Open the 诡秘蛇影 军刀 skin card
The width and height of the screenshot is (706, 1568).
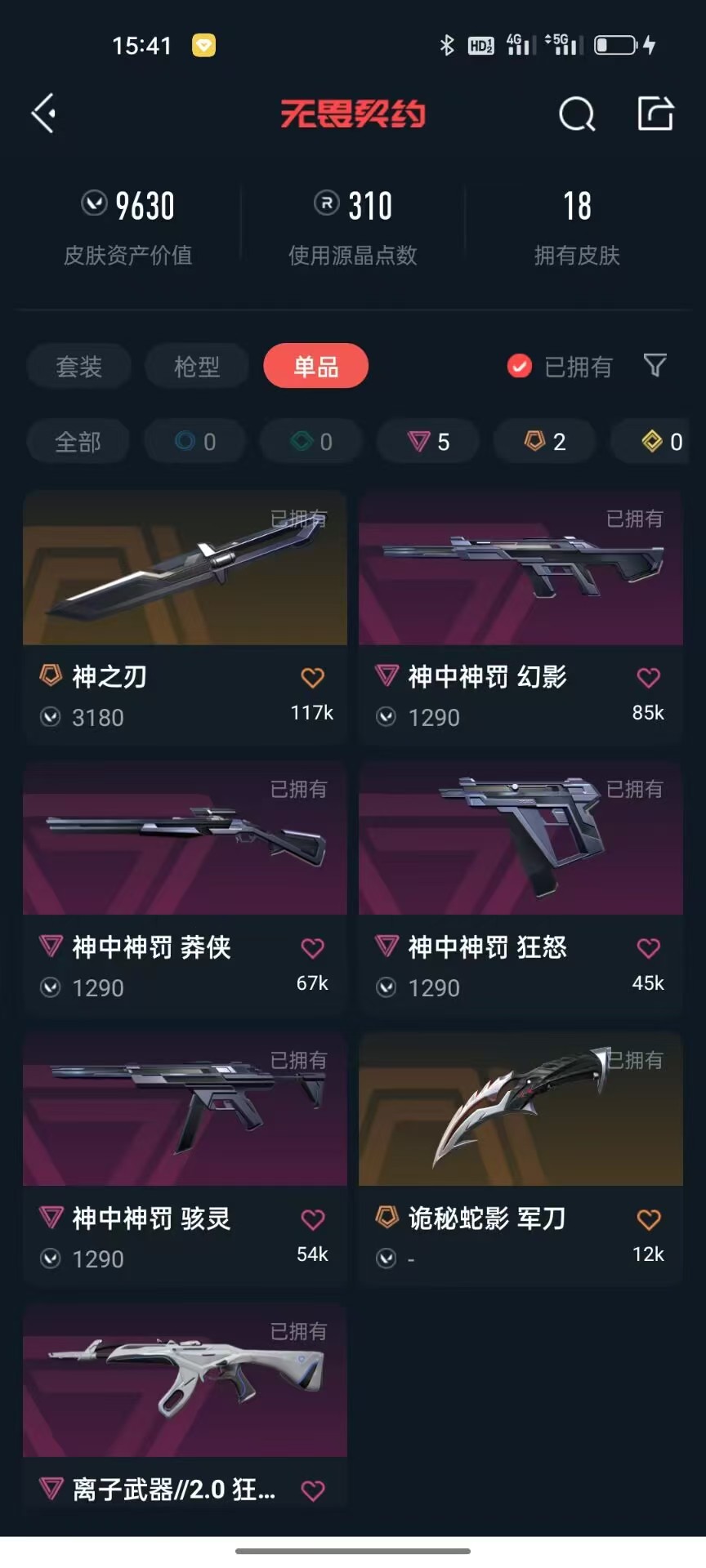click(521, 1111)
